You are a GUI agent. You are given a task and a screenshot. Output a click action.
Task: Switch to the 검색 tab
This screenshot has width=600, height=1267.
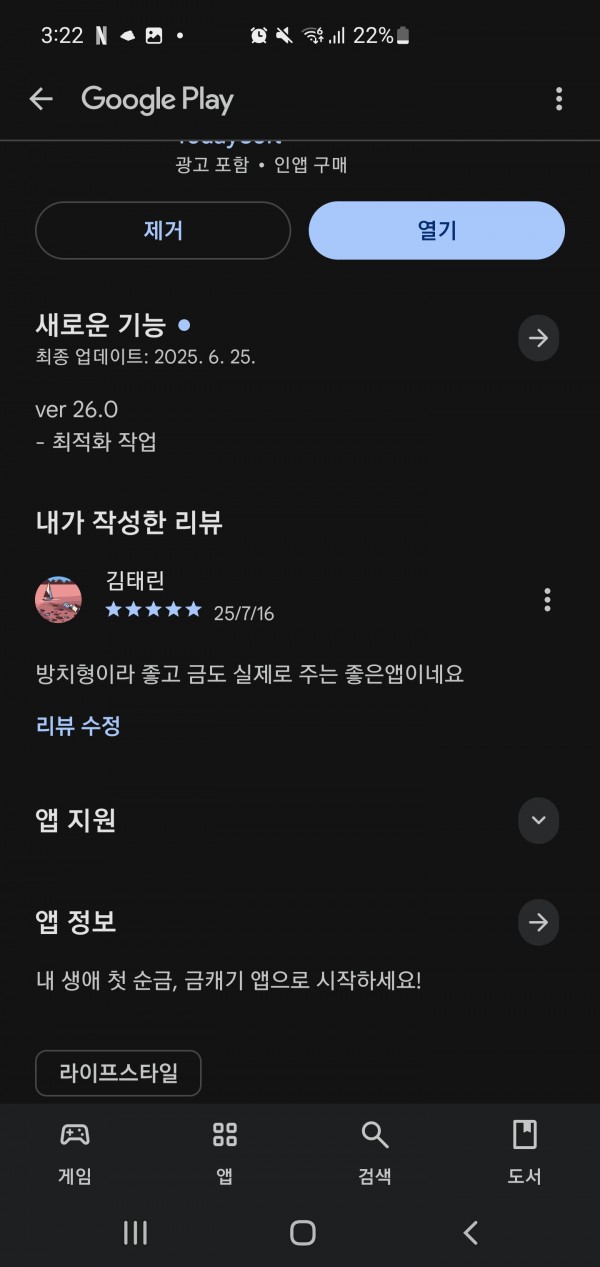click(x=375, y=1152)
